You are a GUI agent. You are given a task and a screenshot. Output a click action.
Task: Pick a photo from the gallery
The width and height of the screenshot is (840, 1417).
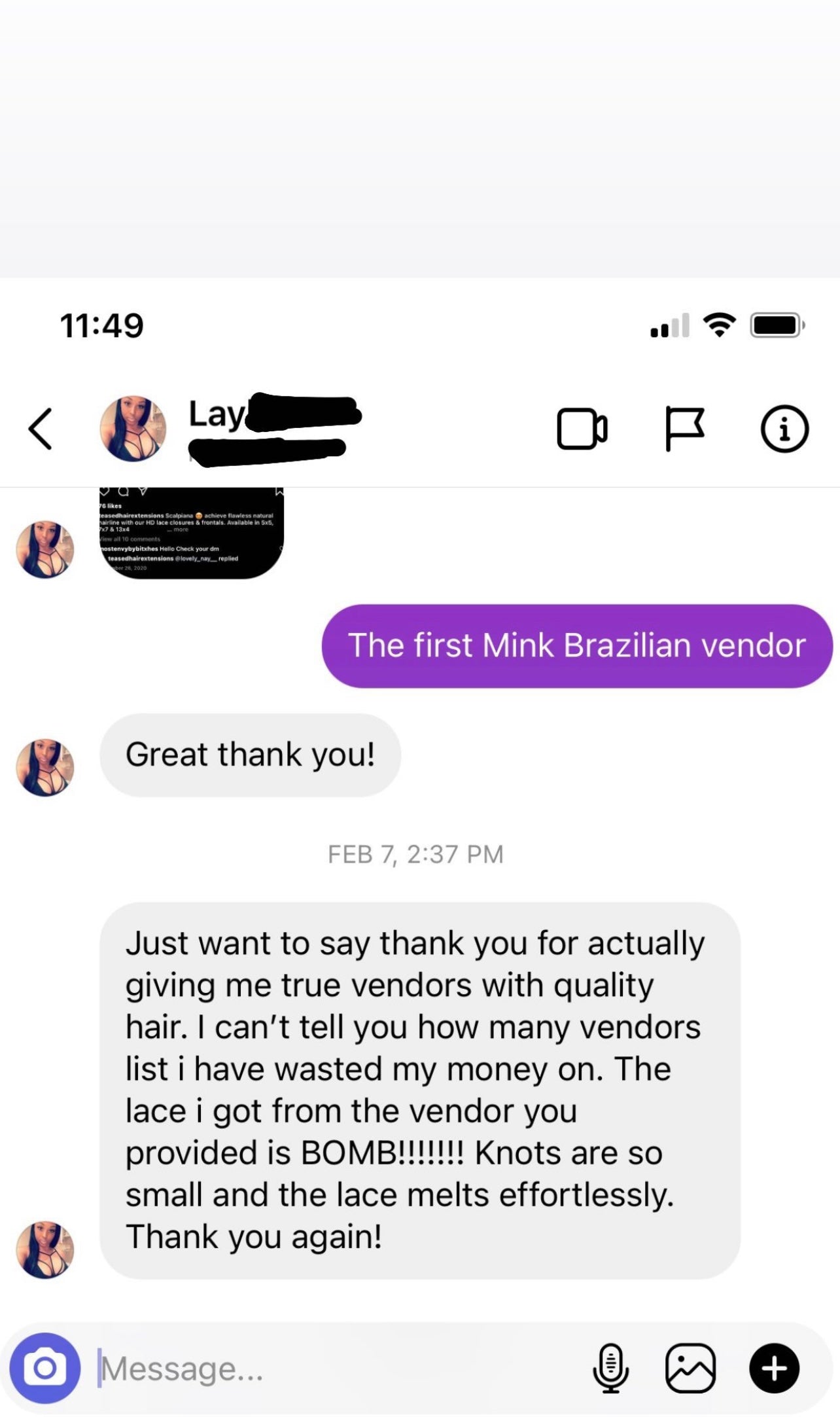point(690,1368)
